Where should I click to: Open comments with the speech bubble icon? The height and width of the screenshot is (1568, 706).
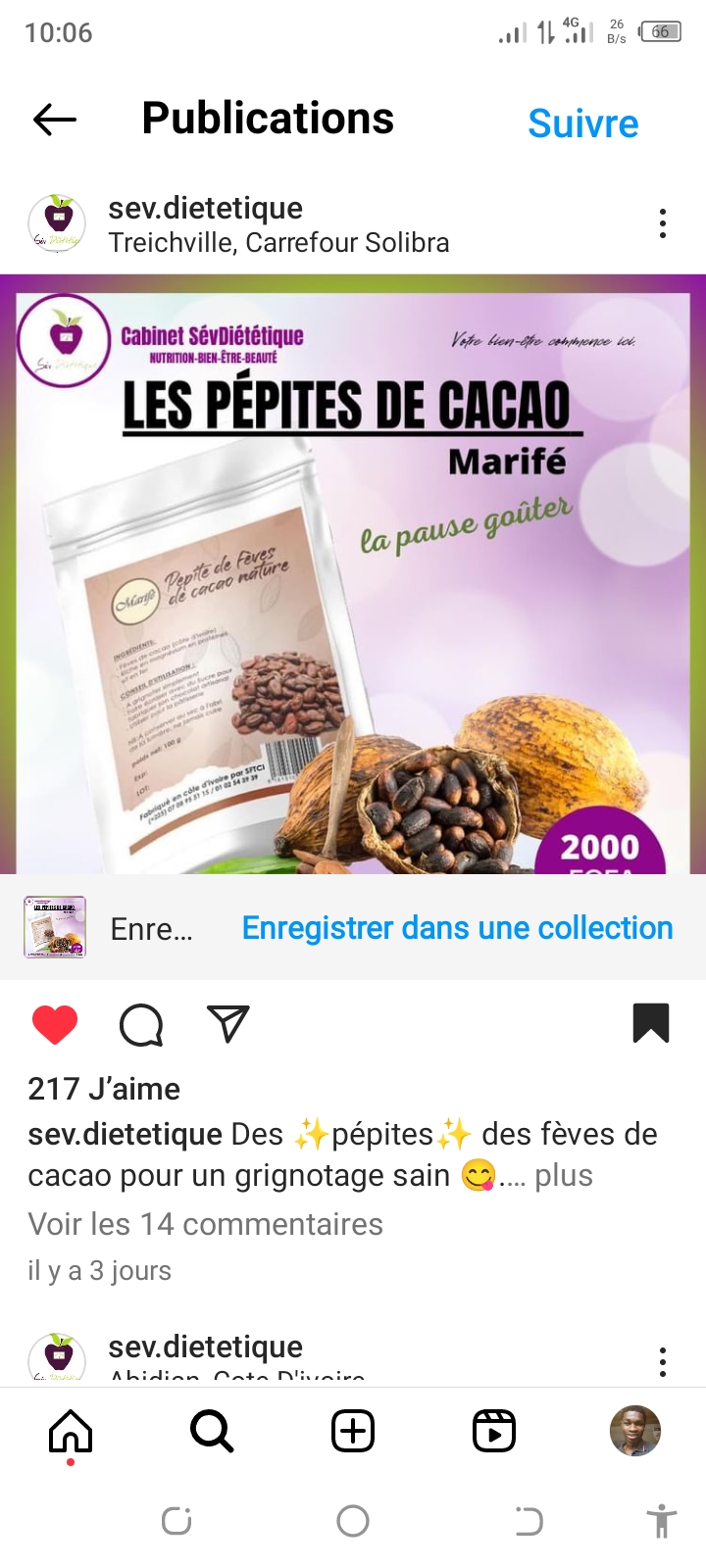[x=141, y=1025]
